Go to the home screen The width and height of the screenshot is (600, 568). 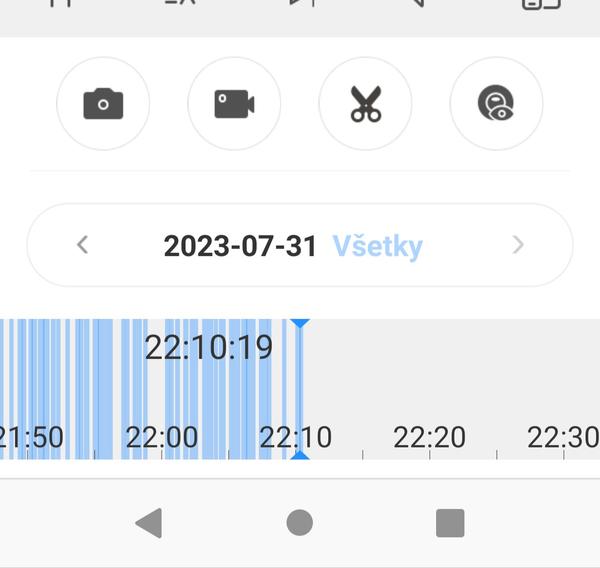(x=299, y=522)
